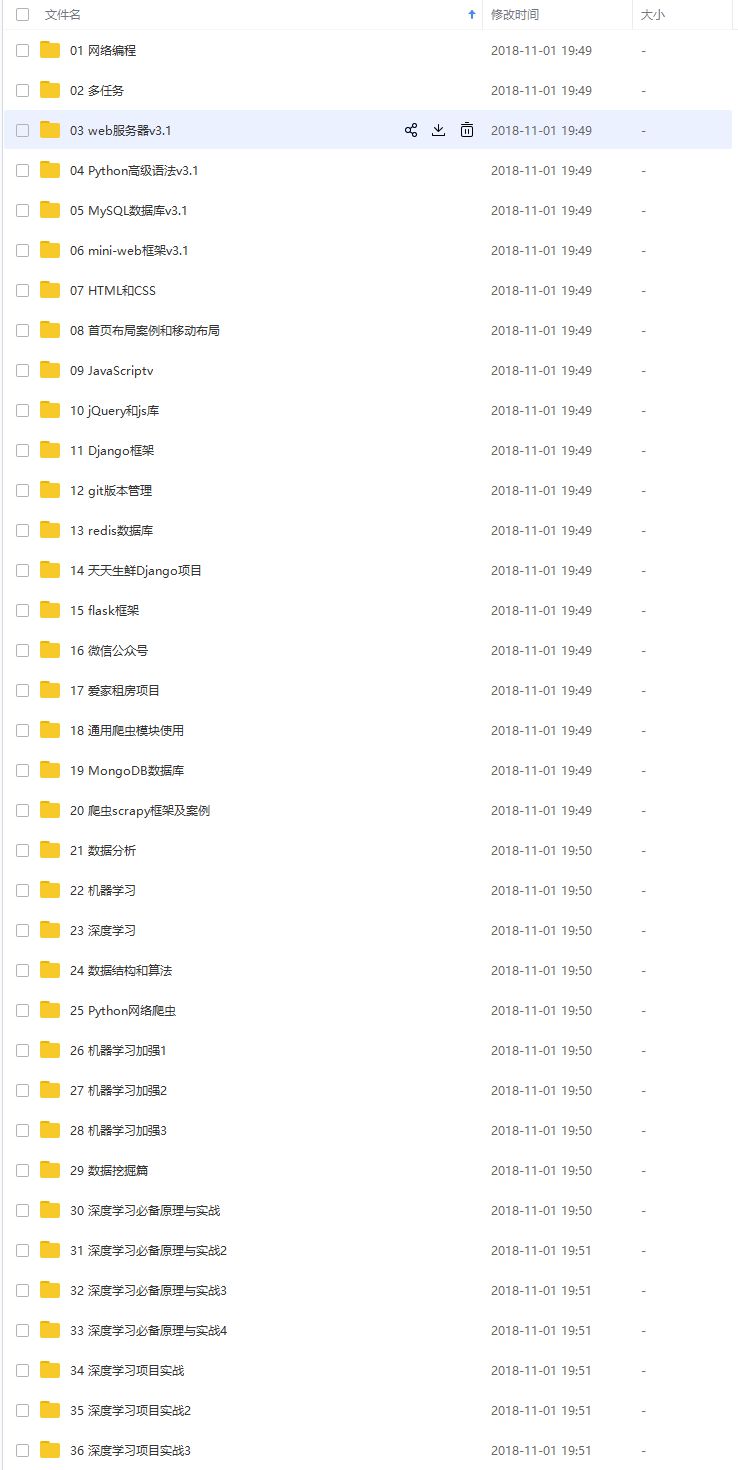
Task: Mark the checkbox for 33 深度学习必备原理与实战4
Action: 22,1330
